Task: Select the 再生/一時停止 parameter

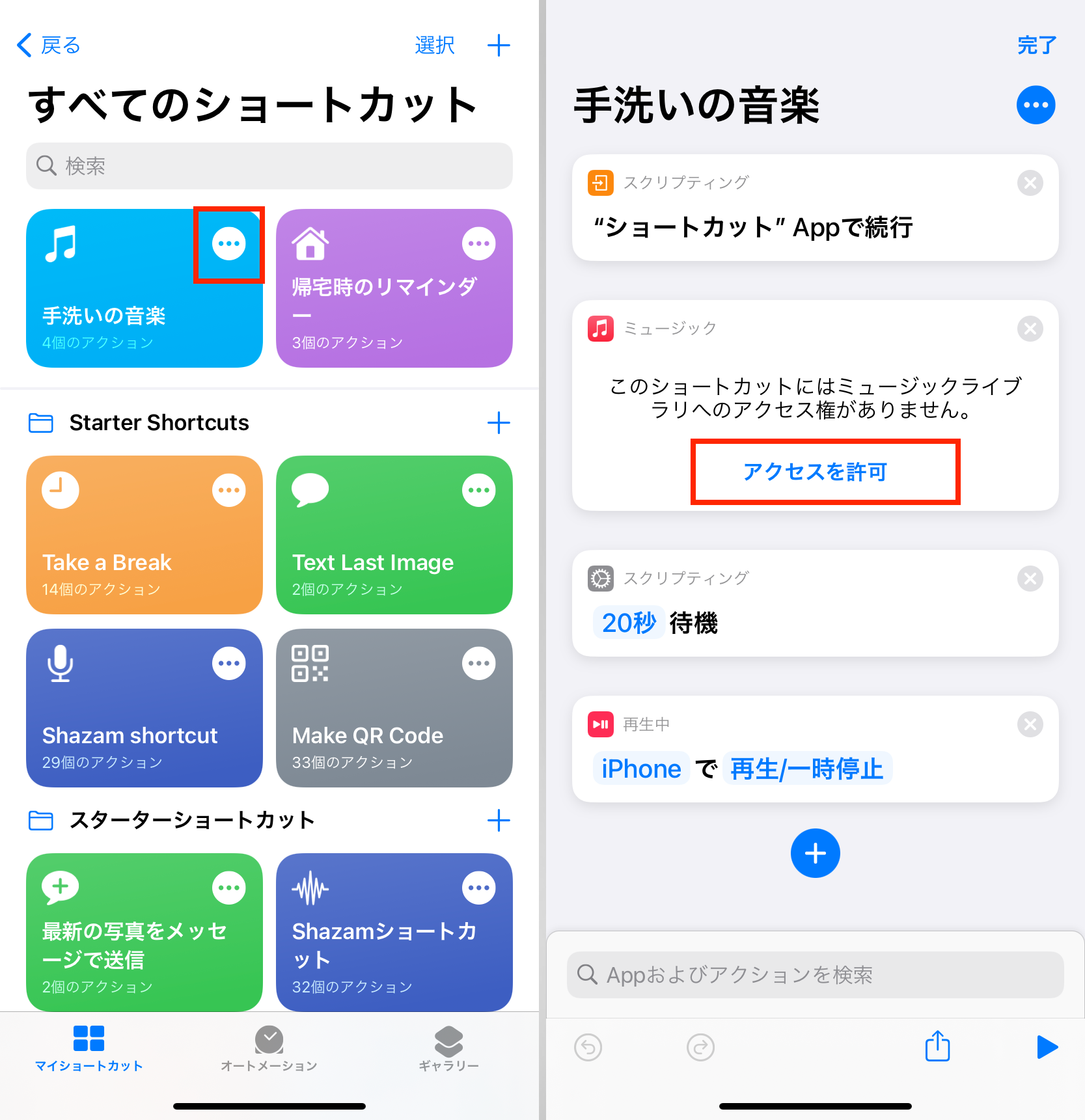Action: (x=806, y=769)
